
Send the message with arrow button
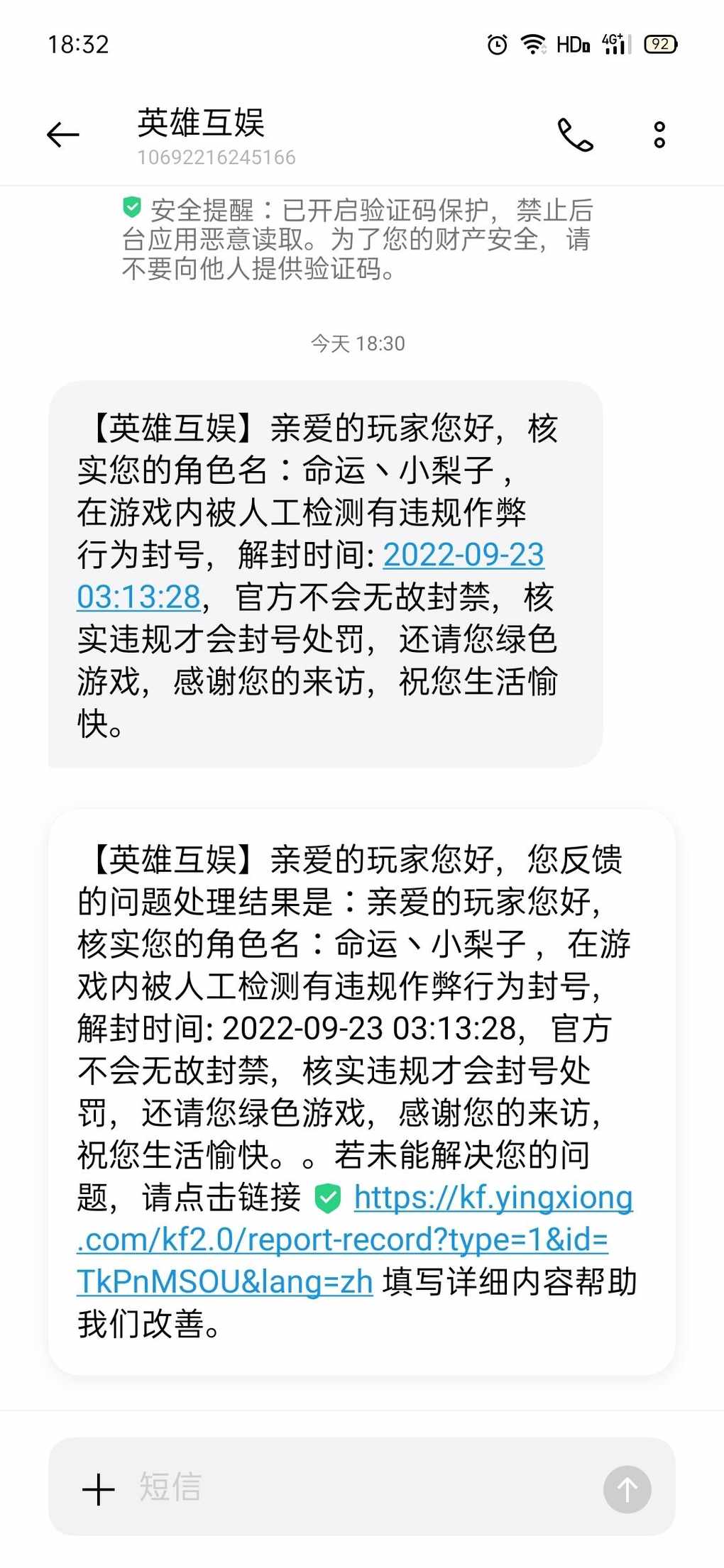coord(627,1489)
